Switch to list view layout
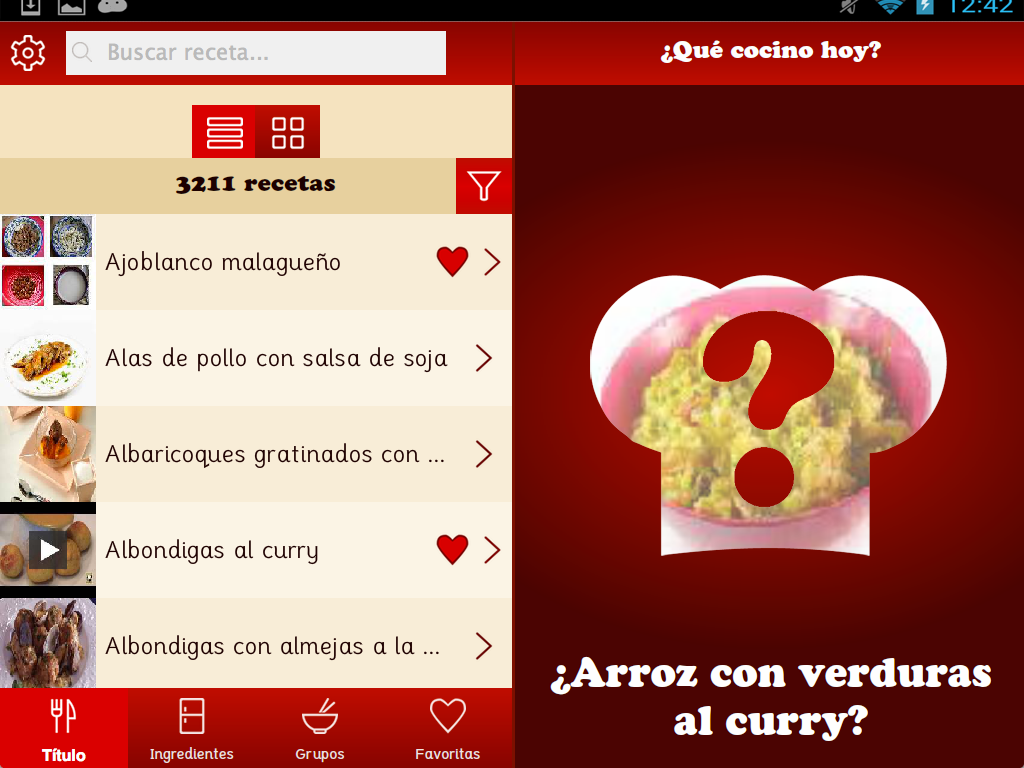 click(x=224, y=132)
